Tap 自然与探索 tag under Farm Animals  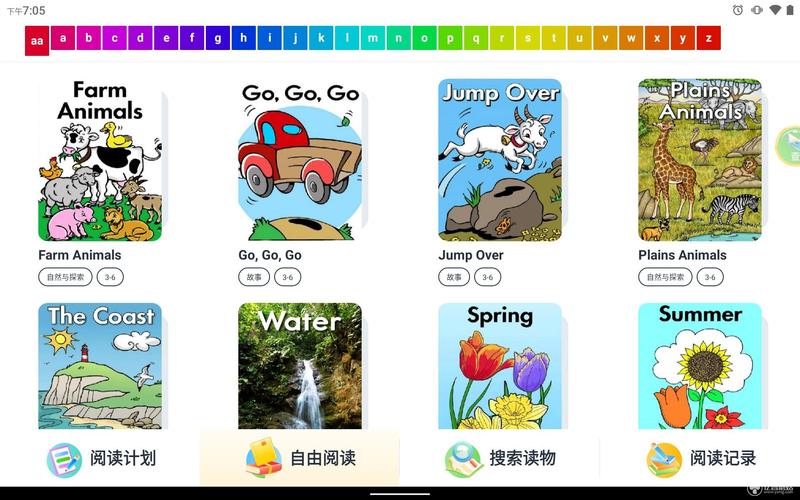point(64,277)
